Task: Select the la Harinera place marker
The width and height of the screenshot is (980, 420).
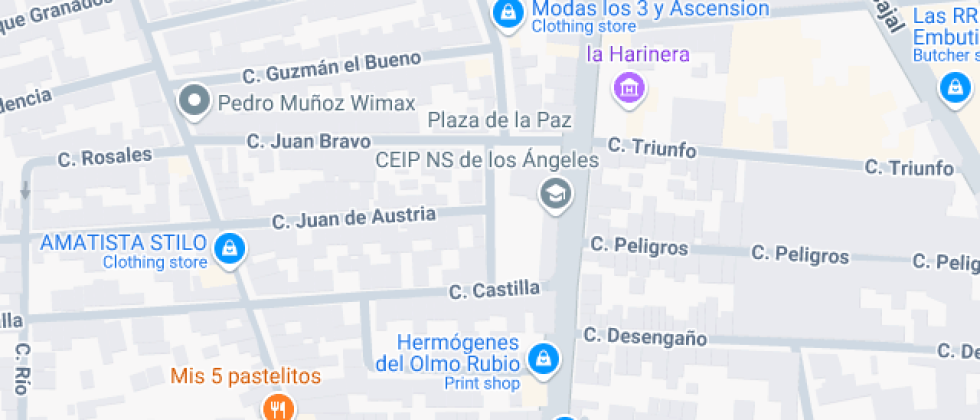Action: point(629,87)
